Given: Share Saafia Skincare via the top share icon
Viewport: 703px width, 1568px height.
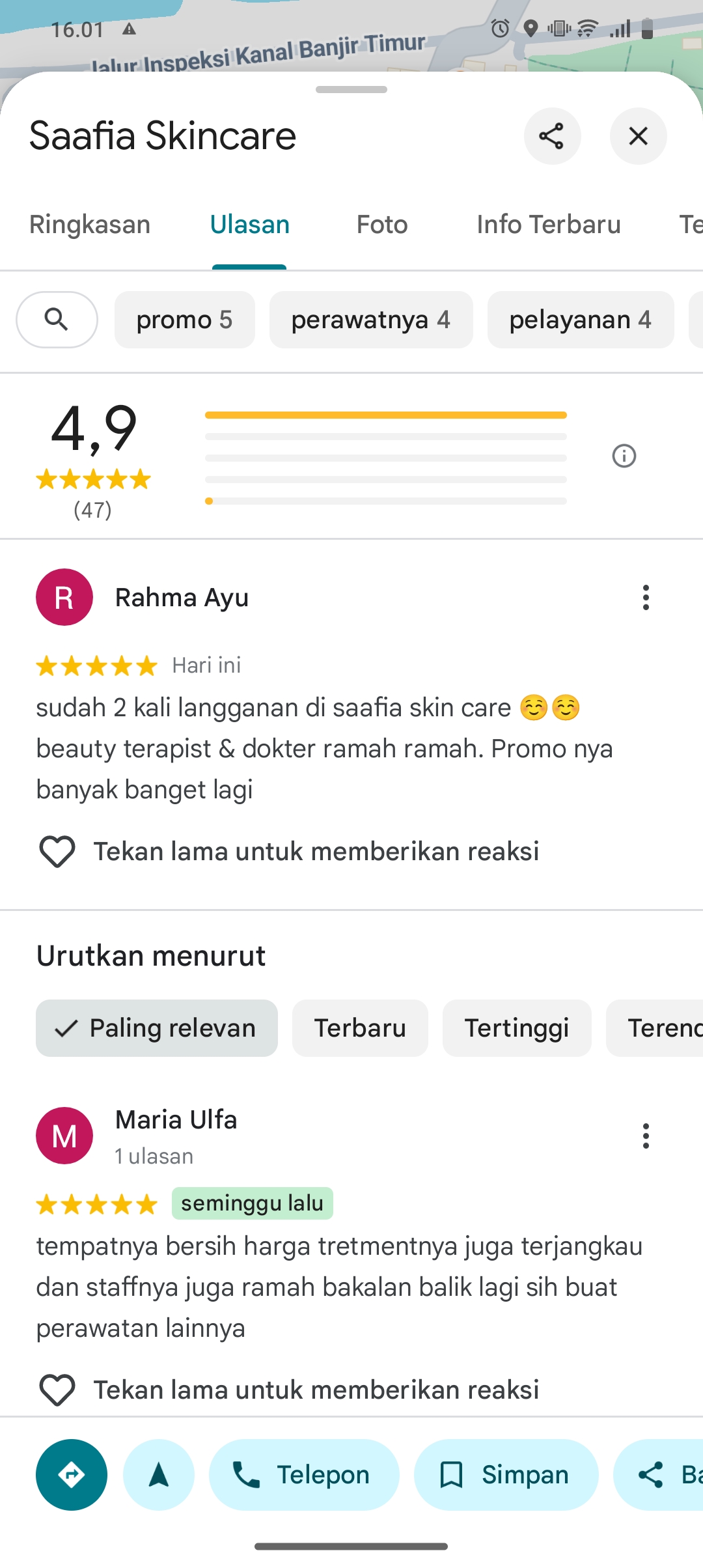Looking at the screenshot, I should click(x=552, y=136).
